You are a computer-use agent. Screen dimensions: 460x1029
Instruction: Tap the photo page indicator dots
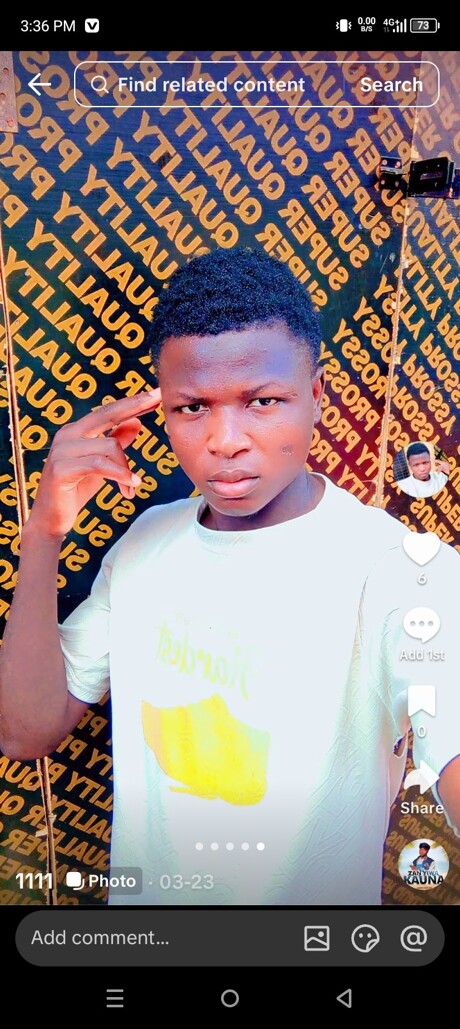click(230, 847)
